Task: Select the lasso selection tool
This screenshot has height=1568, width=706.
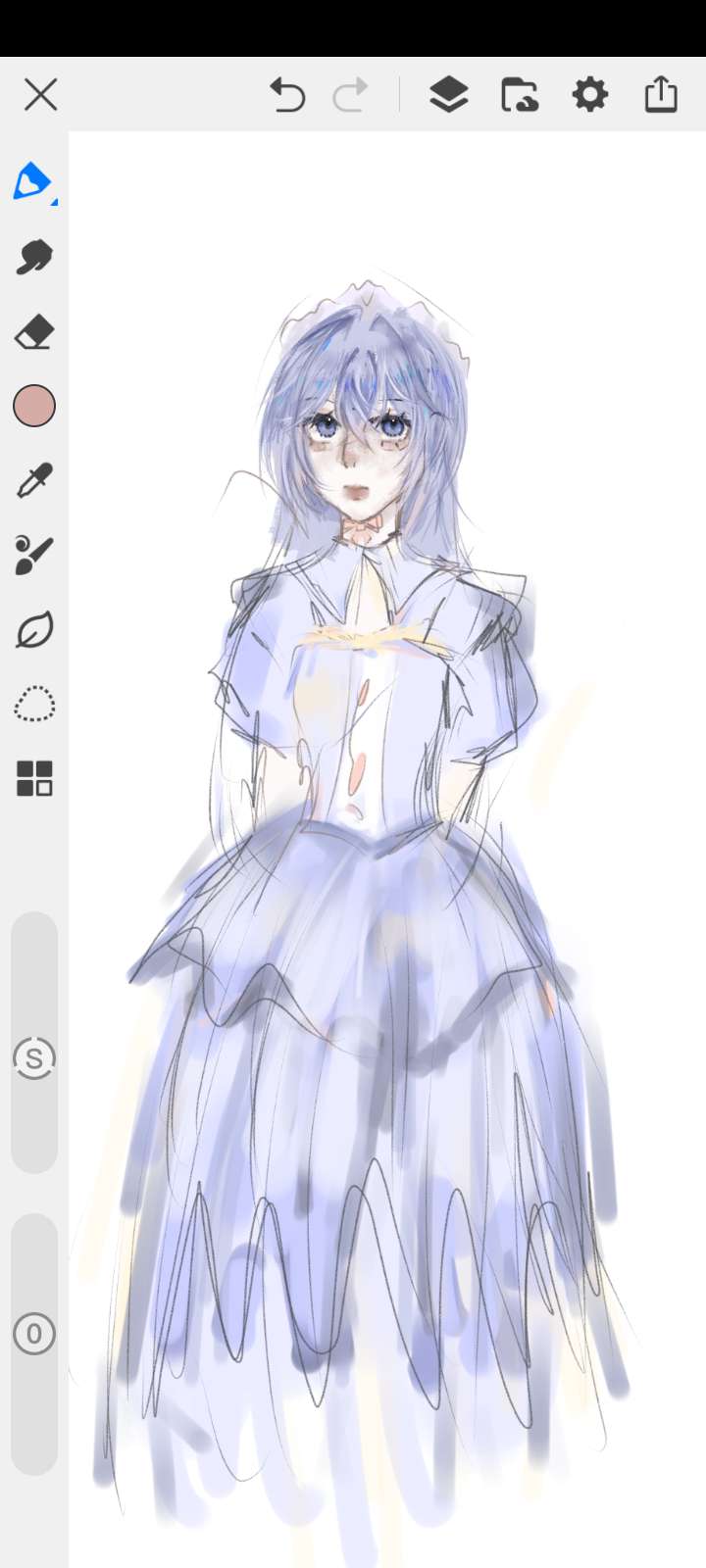Action: (x=34, y=705)
